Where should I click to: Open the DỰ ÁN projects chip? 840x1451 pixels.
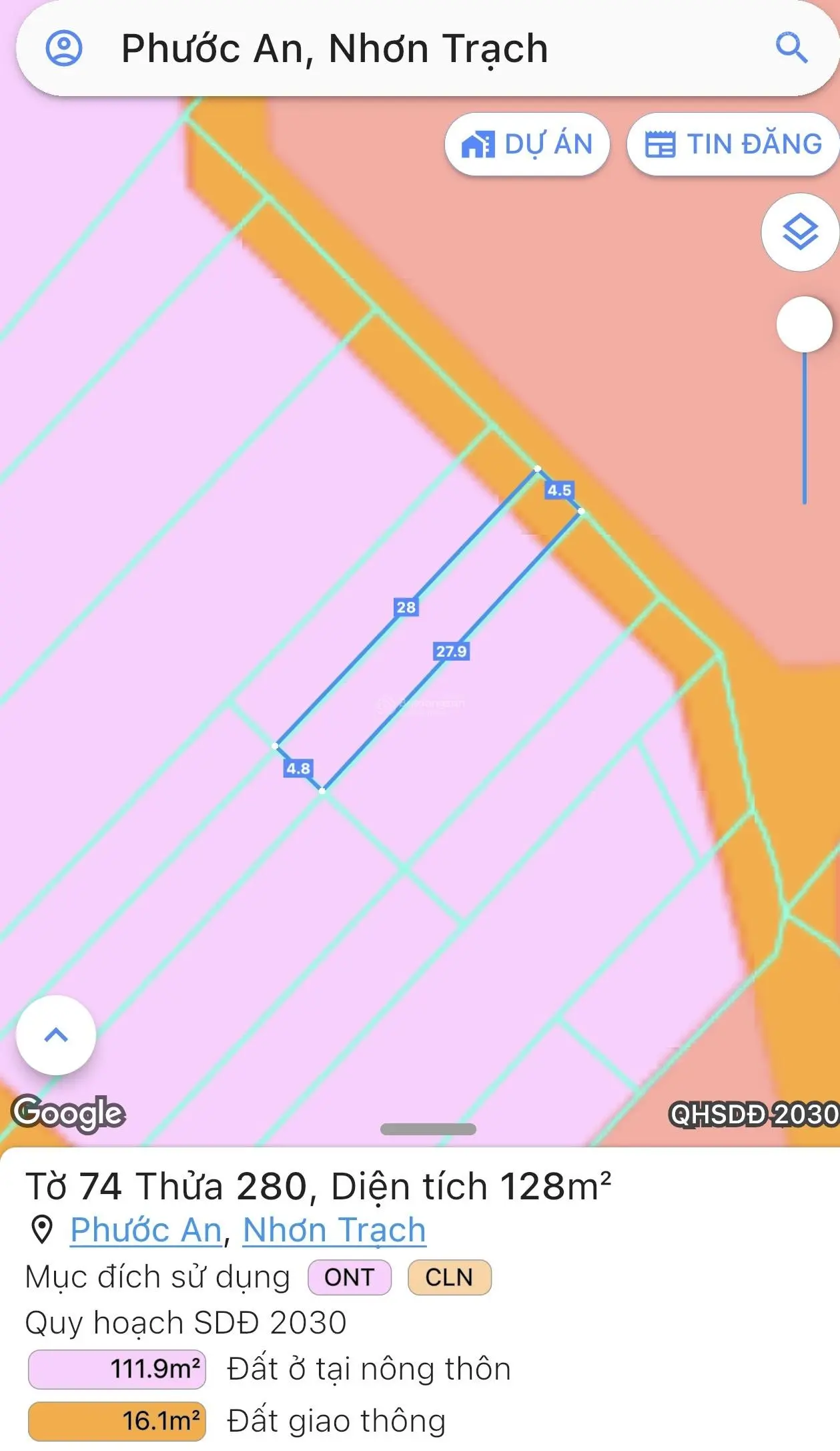(x=527, y=144)
